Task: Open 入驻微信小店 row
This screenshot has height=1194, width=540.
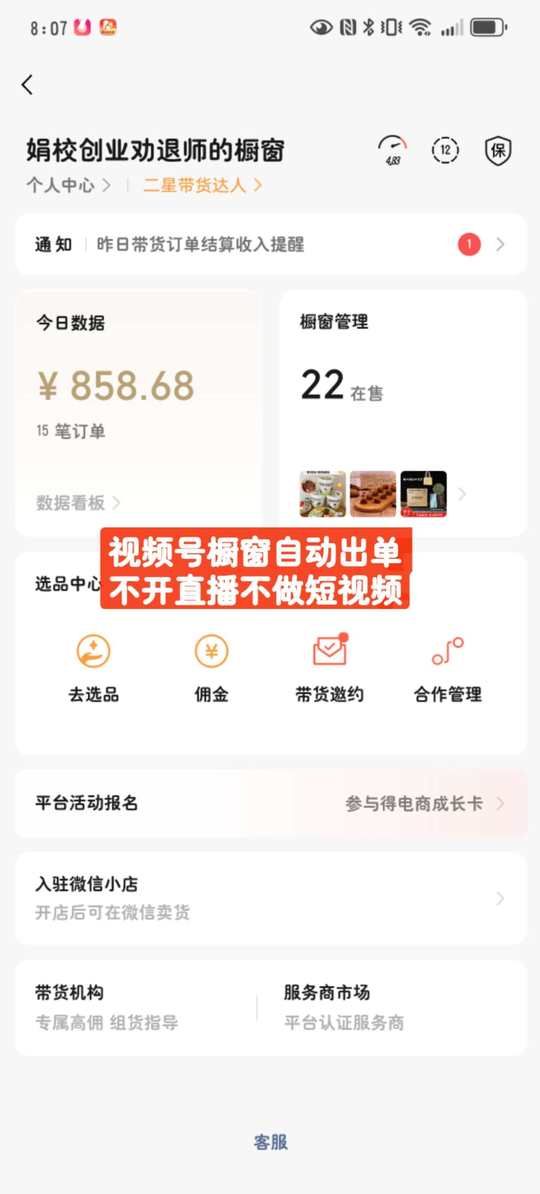Action: (270, 899)
